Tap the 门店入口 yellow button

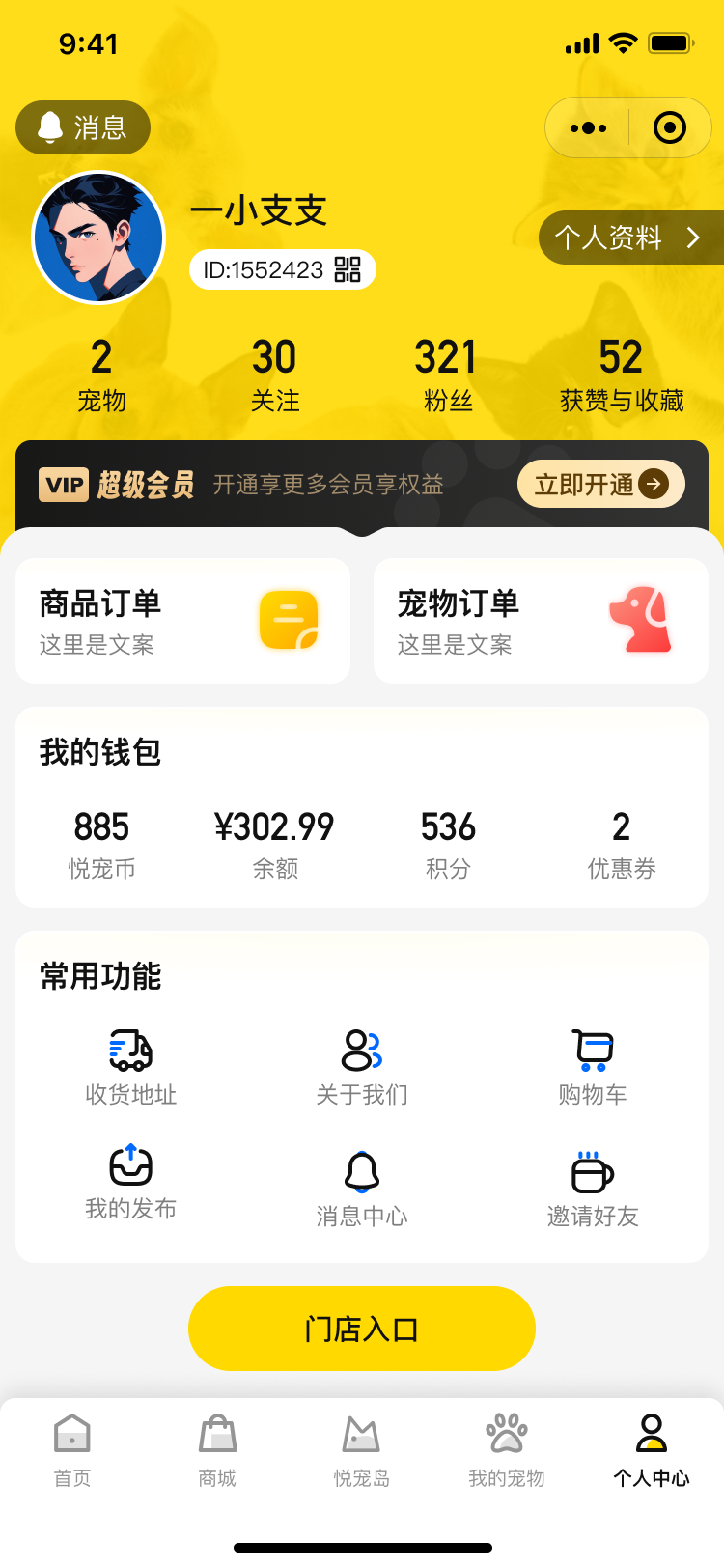[361, 1328]
